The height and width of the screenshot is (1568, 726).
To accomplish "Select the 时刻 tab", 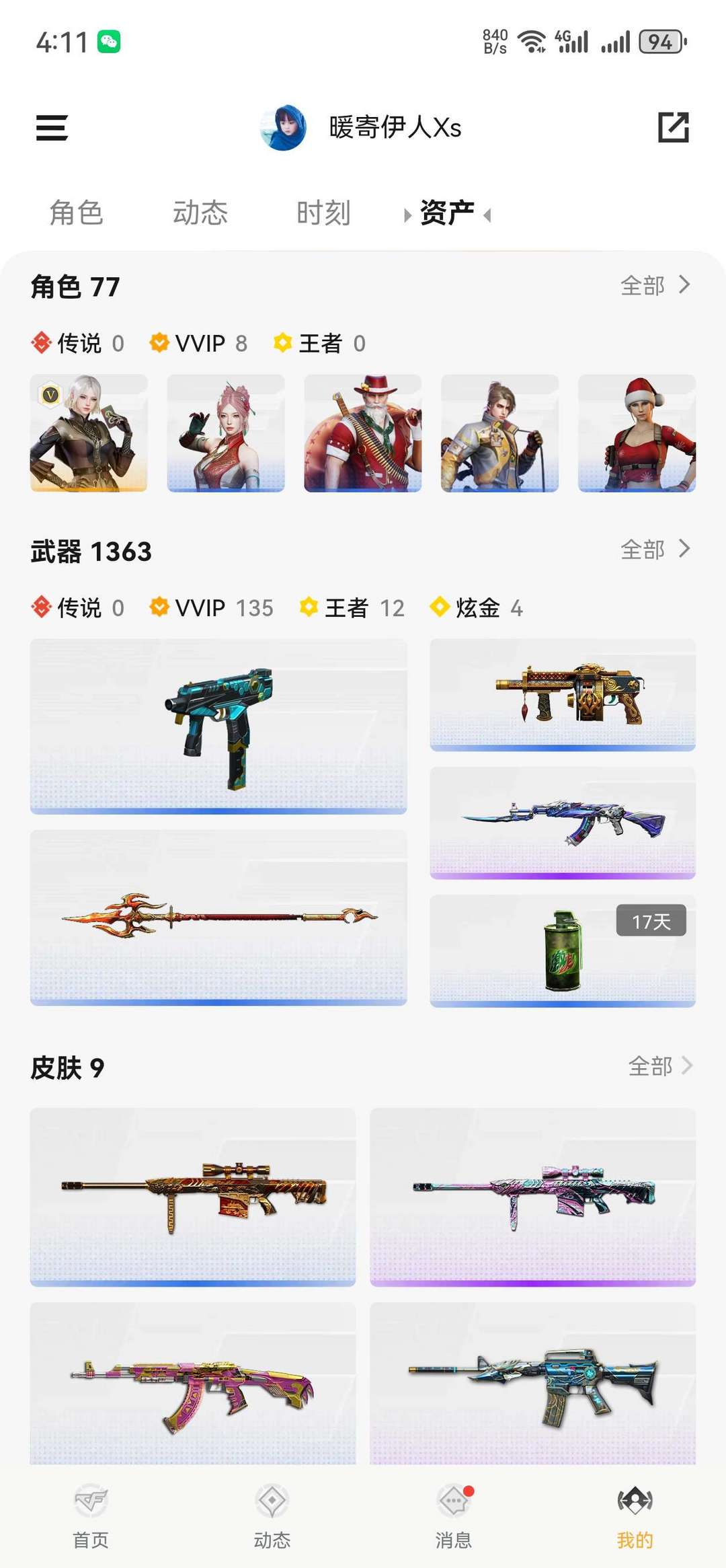I will coord(323,213).
